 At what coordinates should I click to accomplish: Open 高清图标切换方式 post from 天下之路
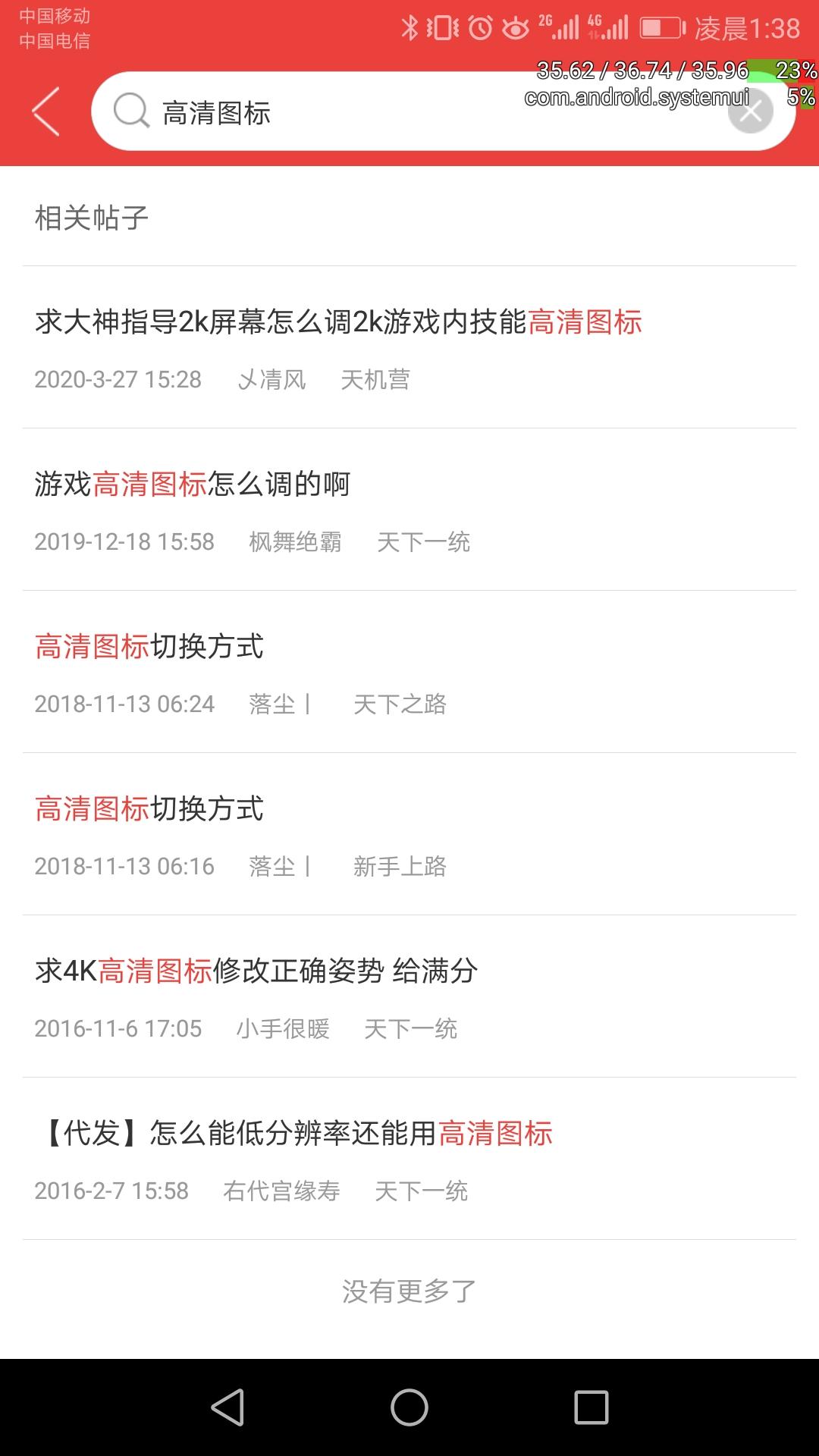pos(409,672)
